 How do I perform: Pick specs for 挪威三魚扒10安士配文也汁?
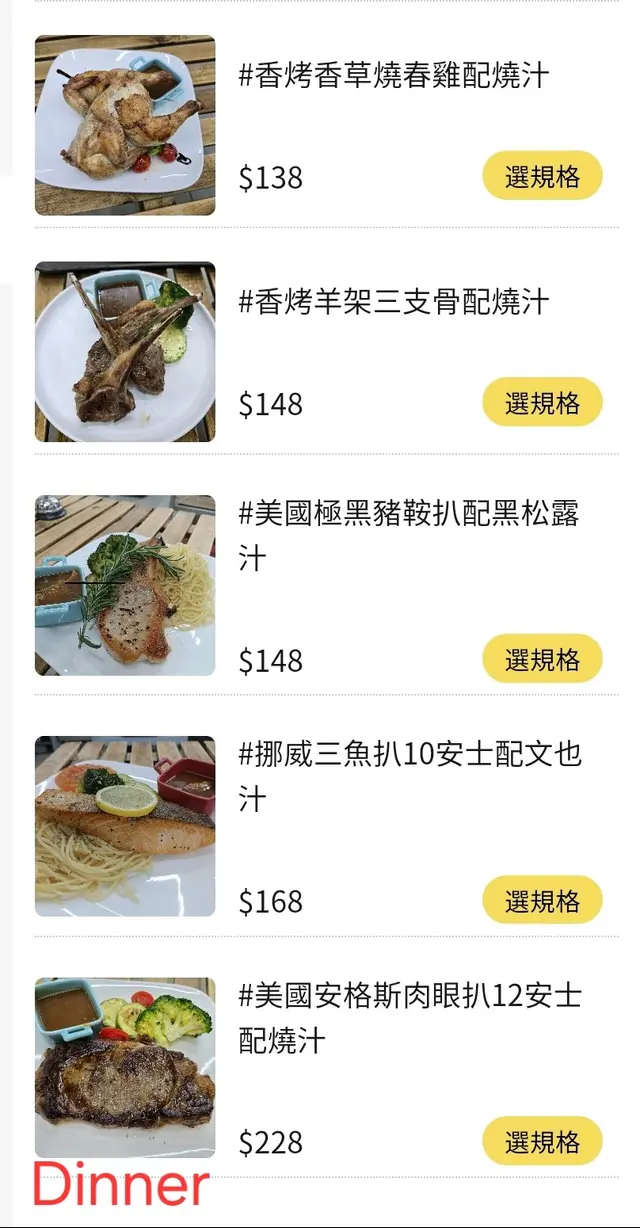coord(542,900)
